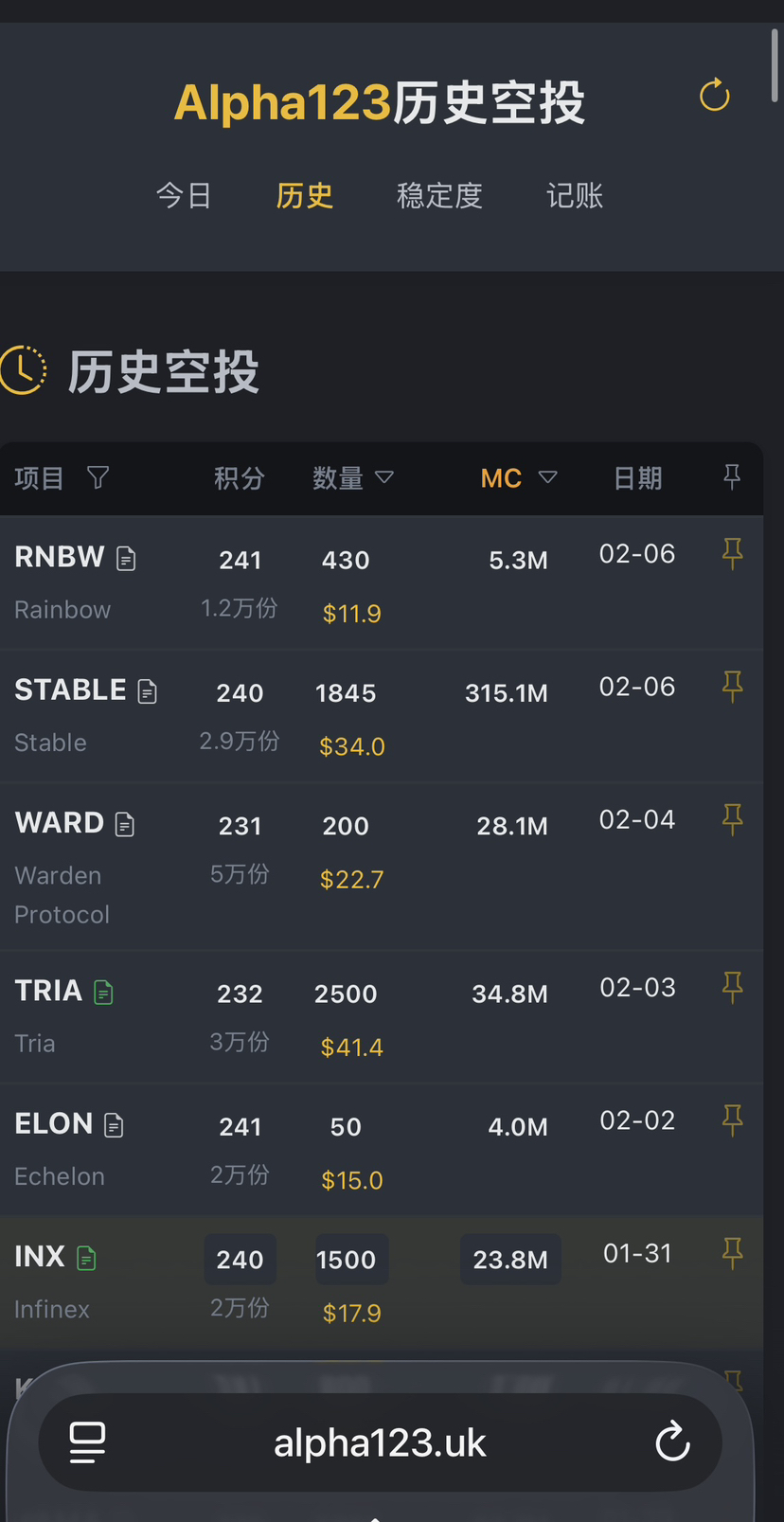Open browser page menu left of alpha123.uk
Screen dimensions: 784x1522
pyautogui.click(x=87, y=1442)
